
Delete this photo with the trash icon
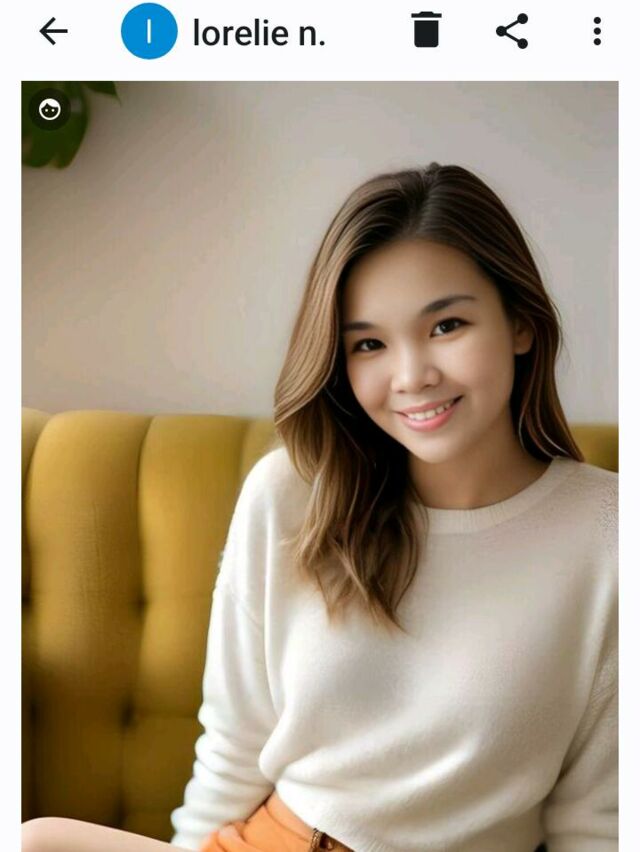tap(426, 31)
